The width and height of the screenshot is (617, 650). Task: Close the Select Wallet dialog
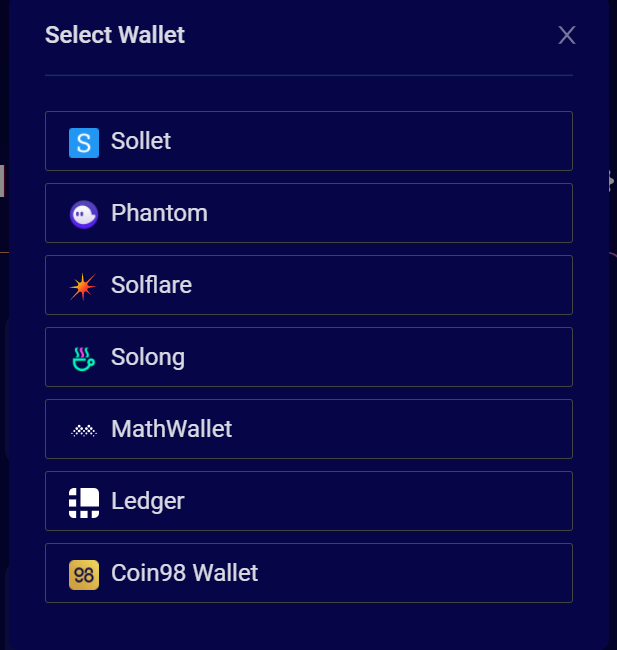coord(567,36)
